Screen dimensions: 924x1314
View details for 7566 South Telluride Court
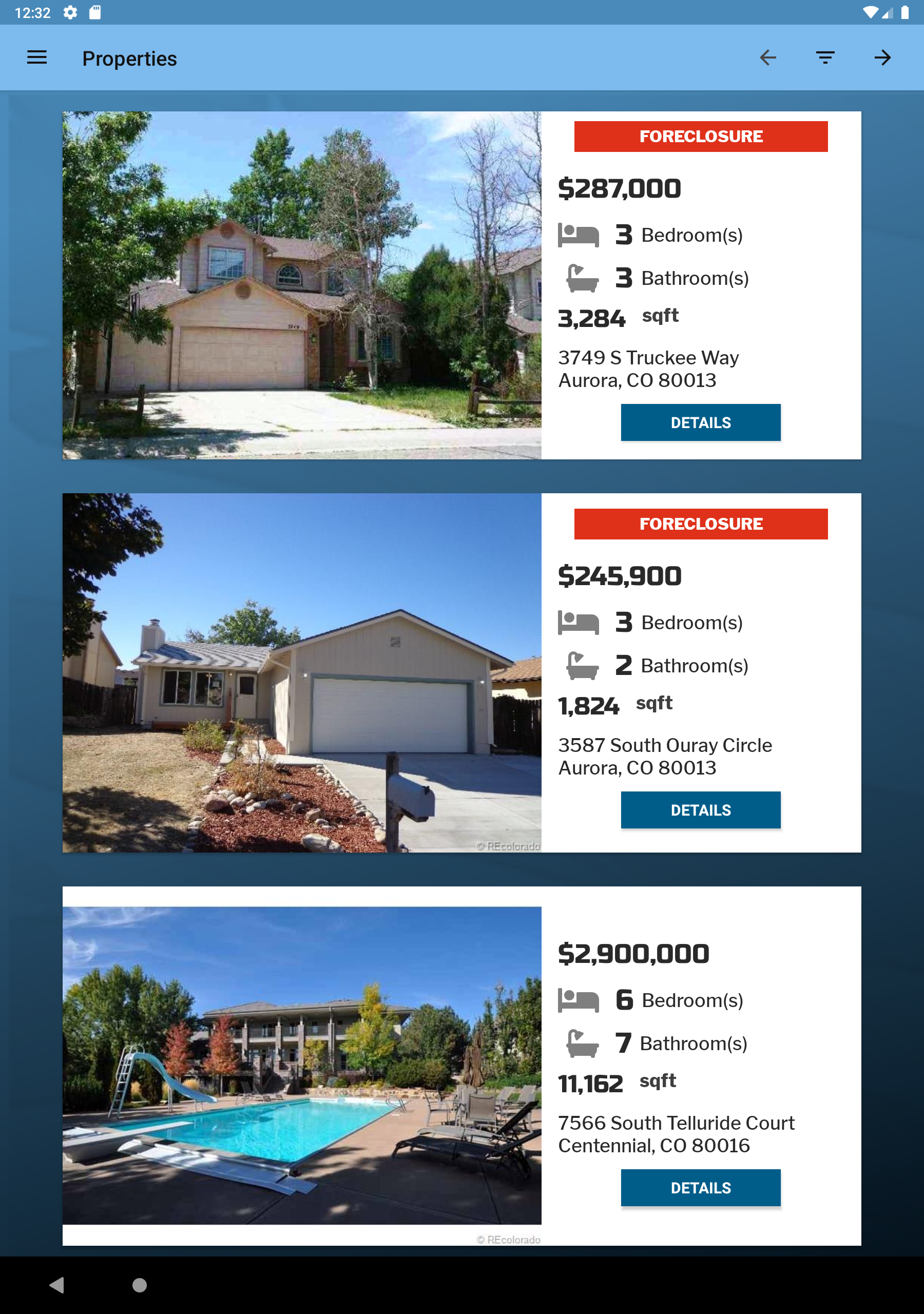click(x=700, y=1188)
